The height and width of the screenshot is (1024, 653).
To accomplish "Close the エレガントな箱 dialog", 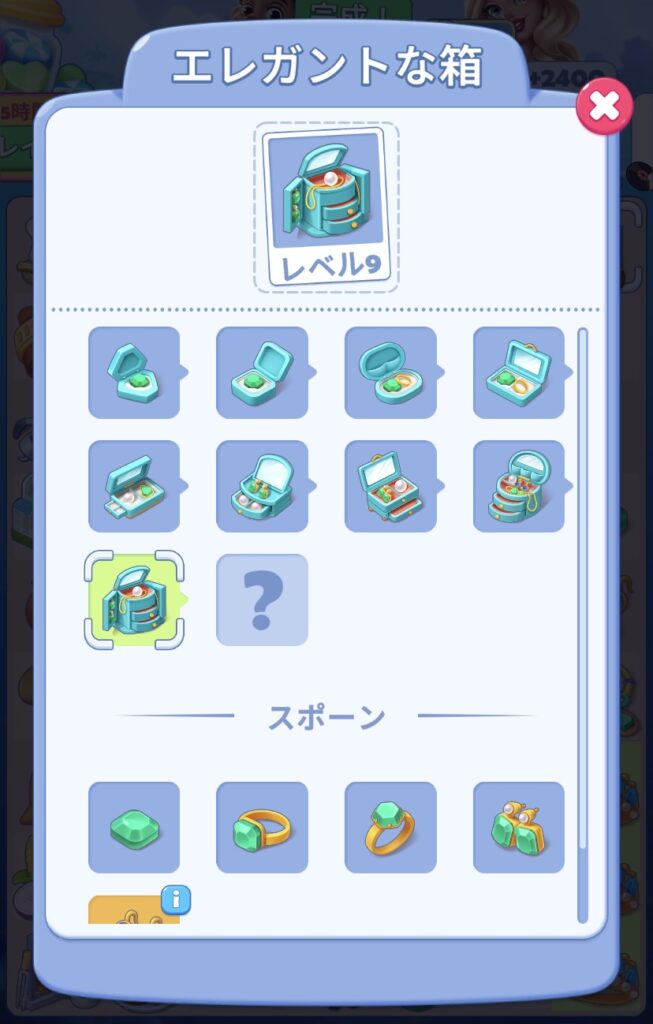I will coord(604,105).
